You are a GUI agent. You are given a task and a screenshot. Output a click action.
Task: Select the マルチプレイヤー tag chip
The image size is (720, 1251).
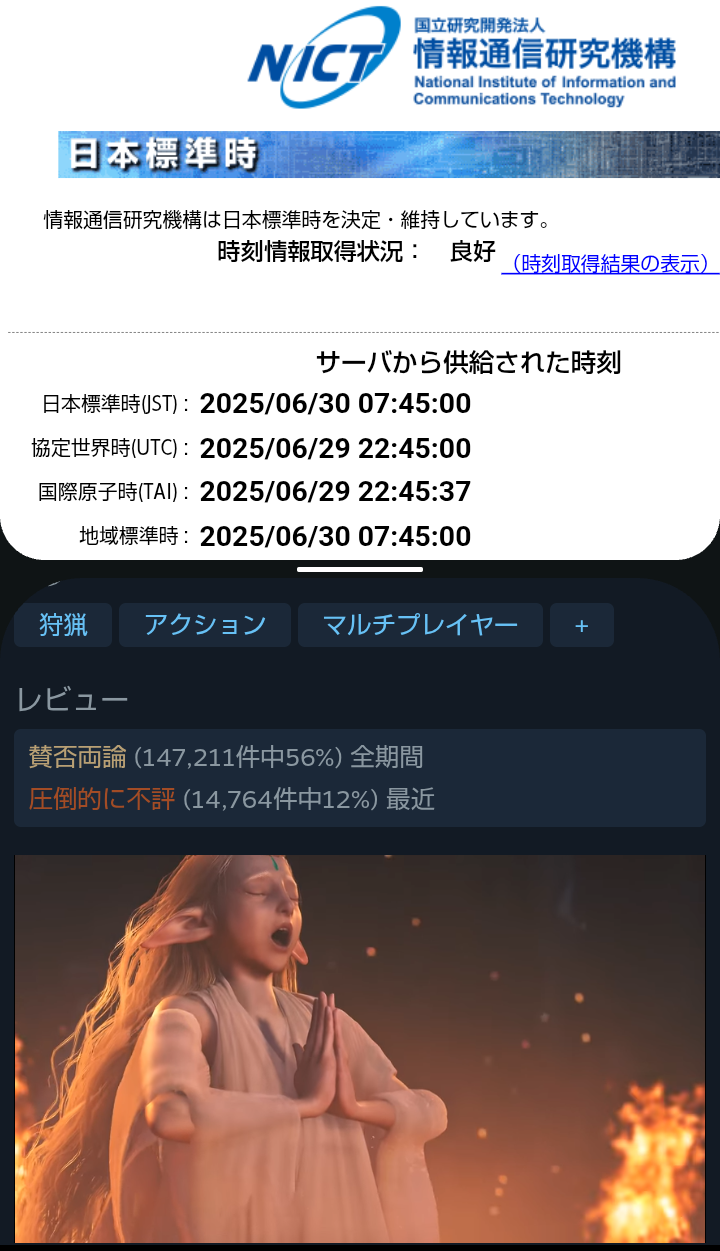(420, 625)
